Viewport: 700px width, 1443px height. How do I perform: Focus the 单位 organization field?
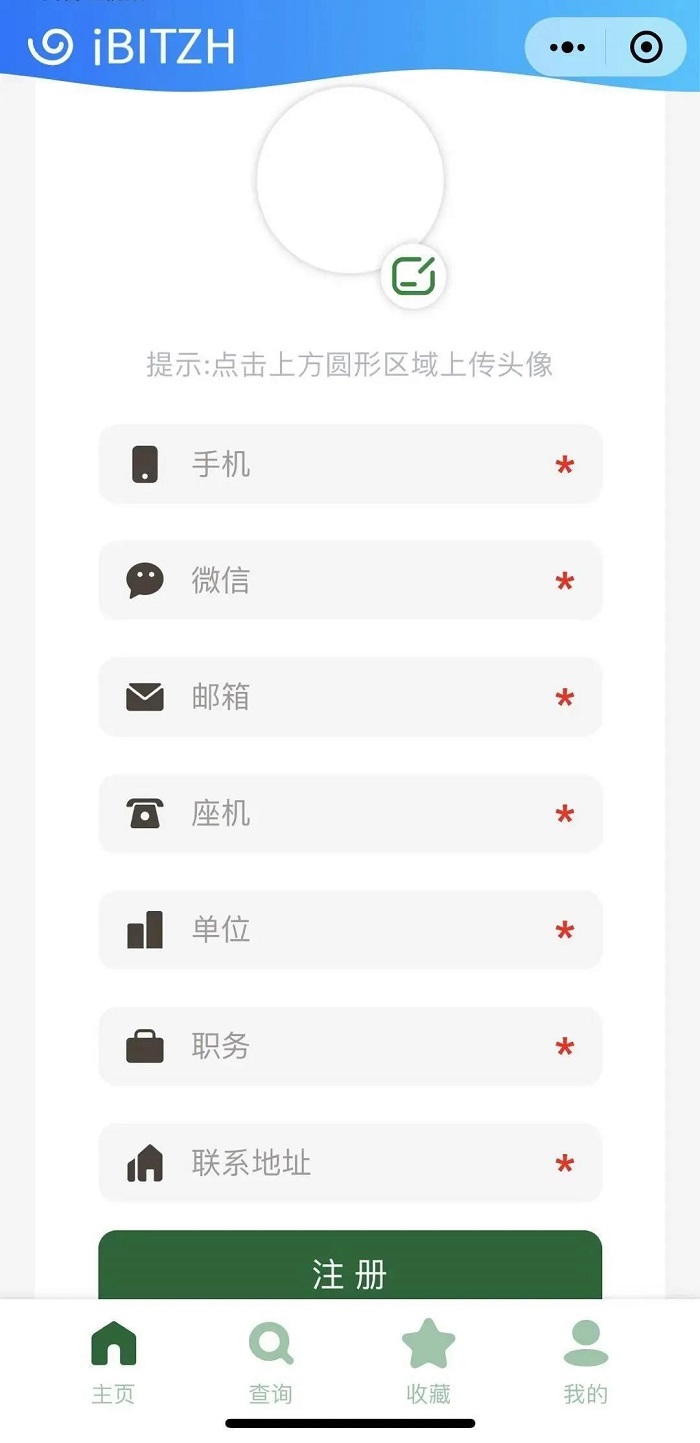point(350,930)
